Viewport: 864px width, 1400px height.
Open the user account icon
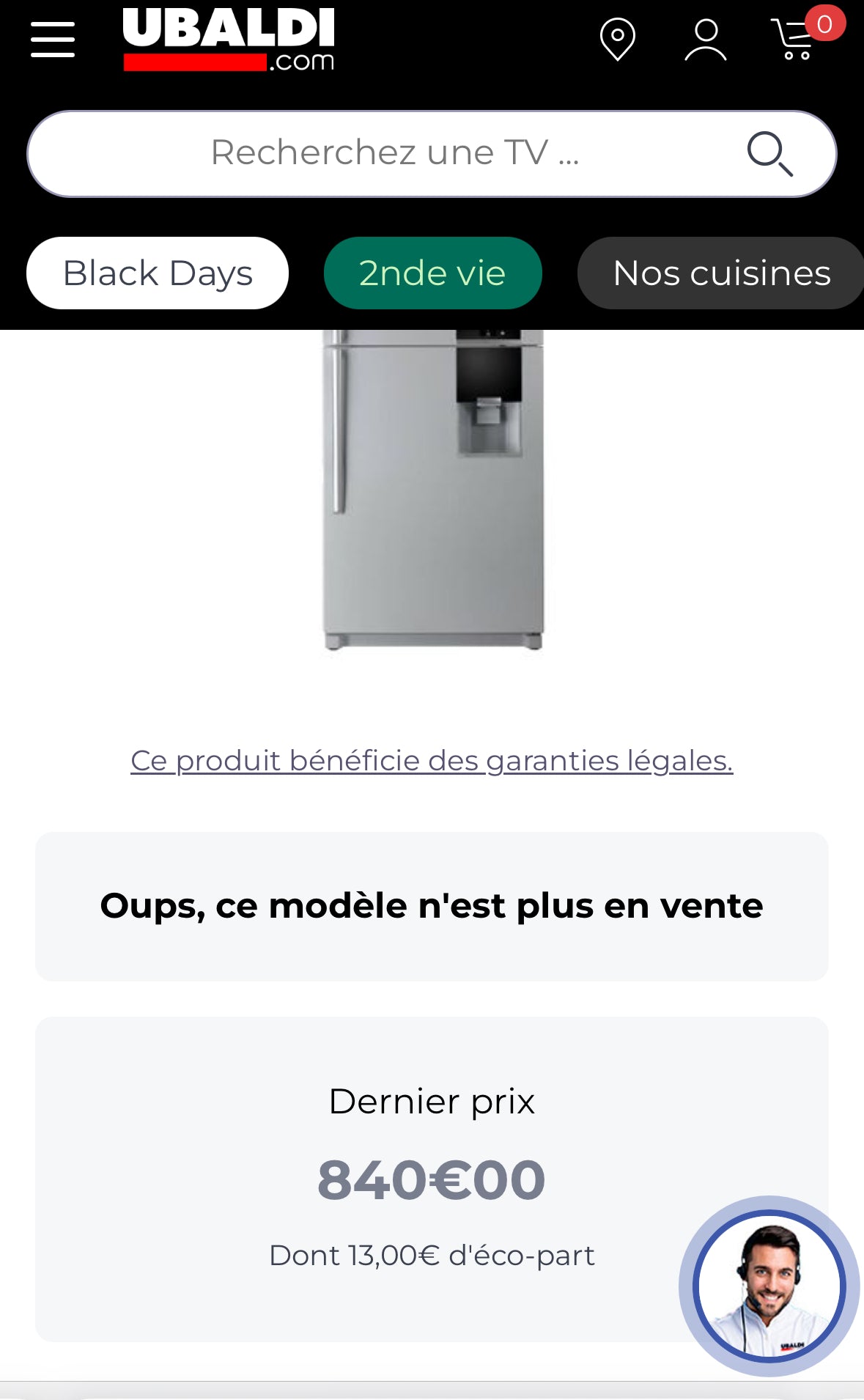706,40
